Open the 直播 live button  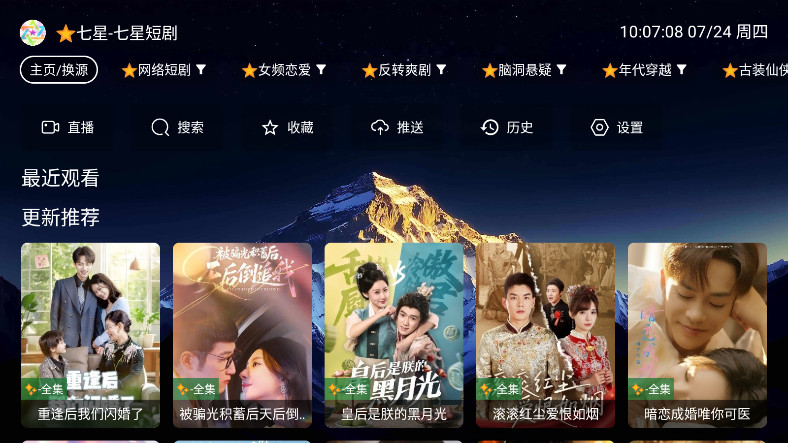point(68,128)
